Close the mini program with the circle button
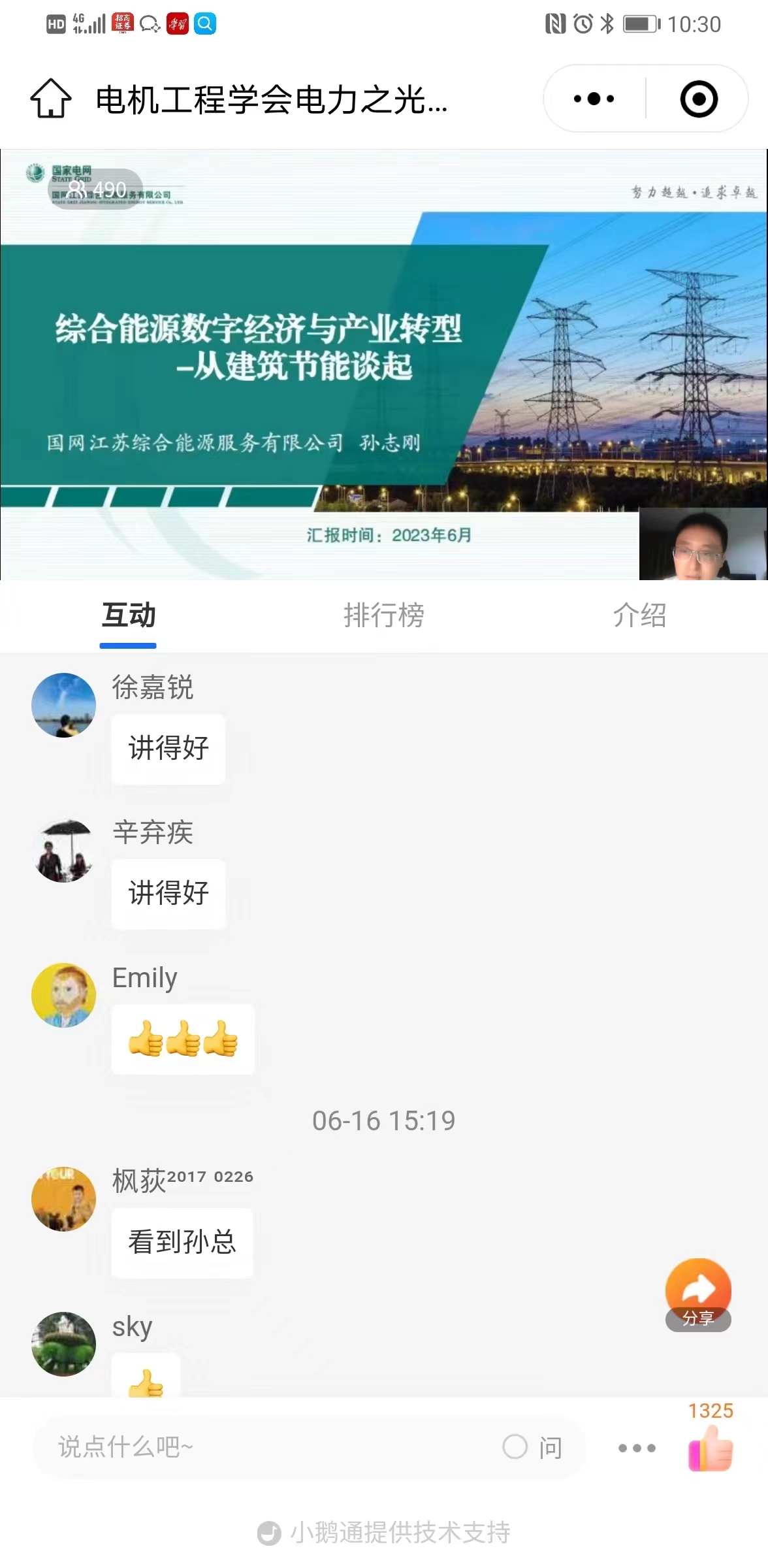The width and height of the screenshot is (768, 1568). [699, 99]
